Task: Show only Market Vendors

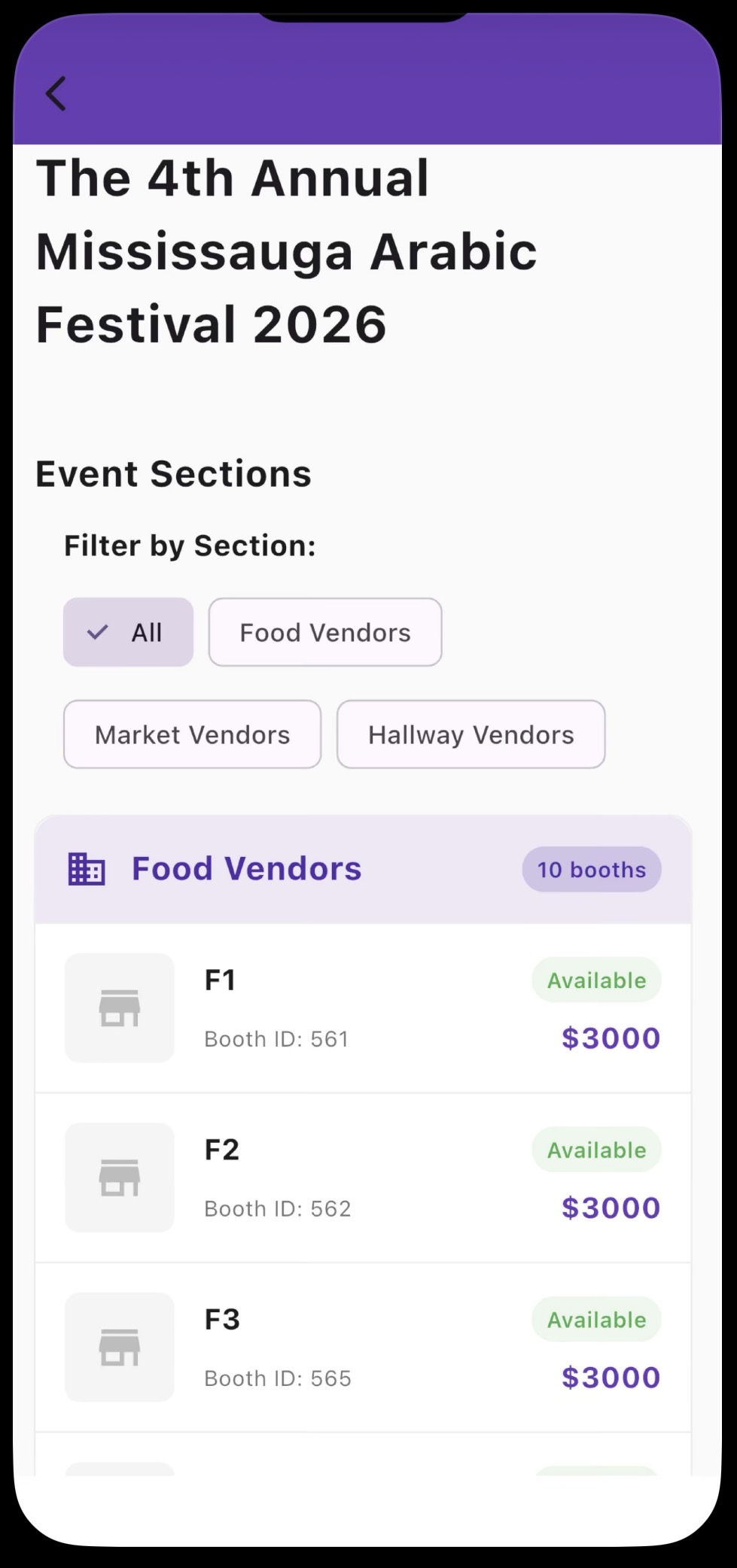Action: [192, 734]
